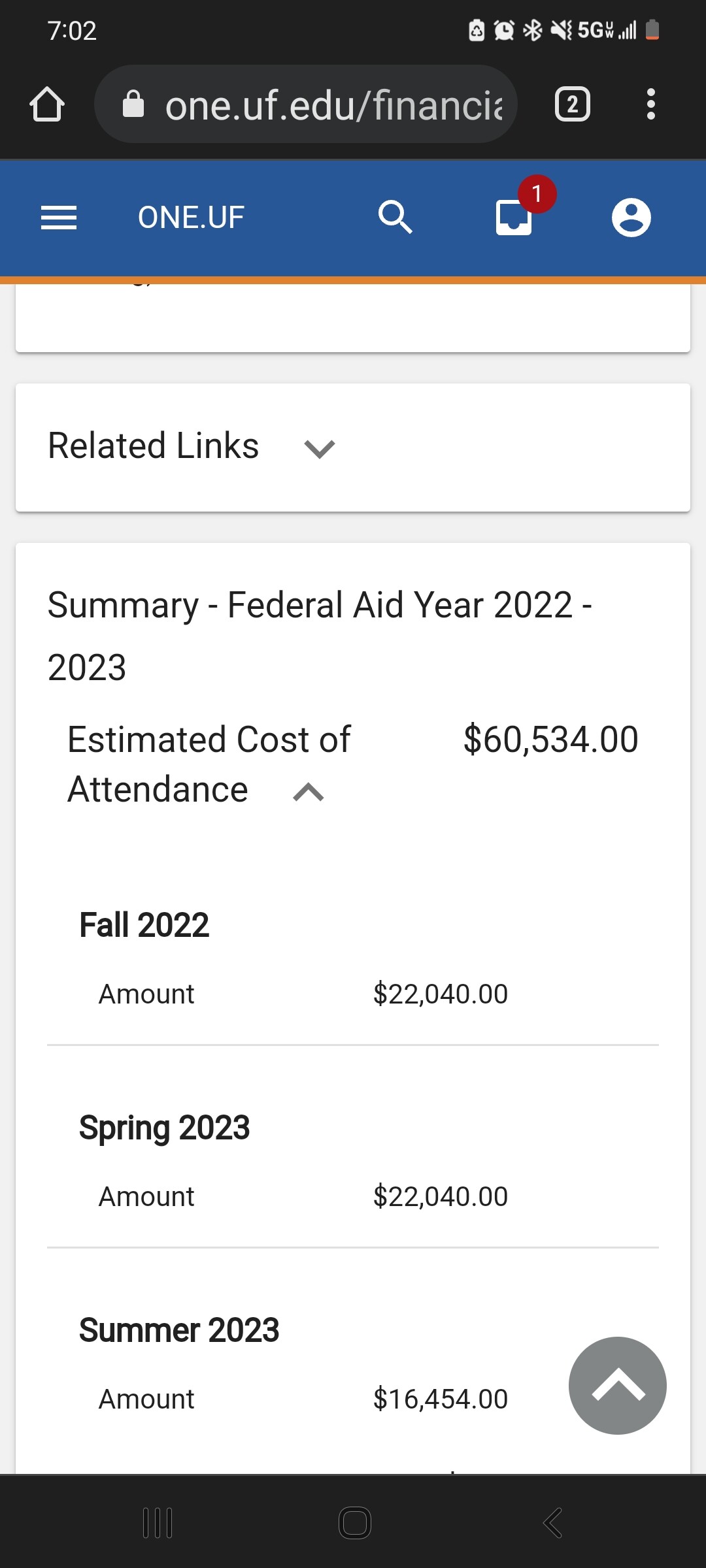Image resolution: width=706 pixels, height=1568 pixels.
Task: Go to the browser home page
Action: [47, 105]
